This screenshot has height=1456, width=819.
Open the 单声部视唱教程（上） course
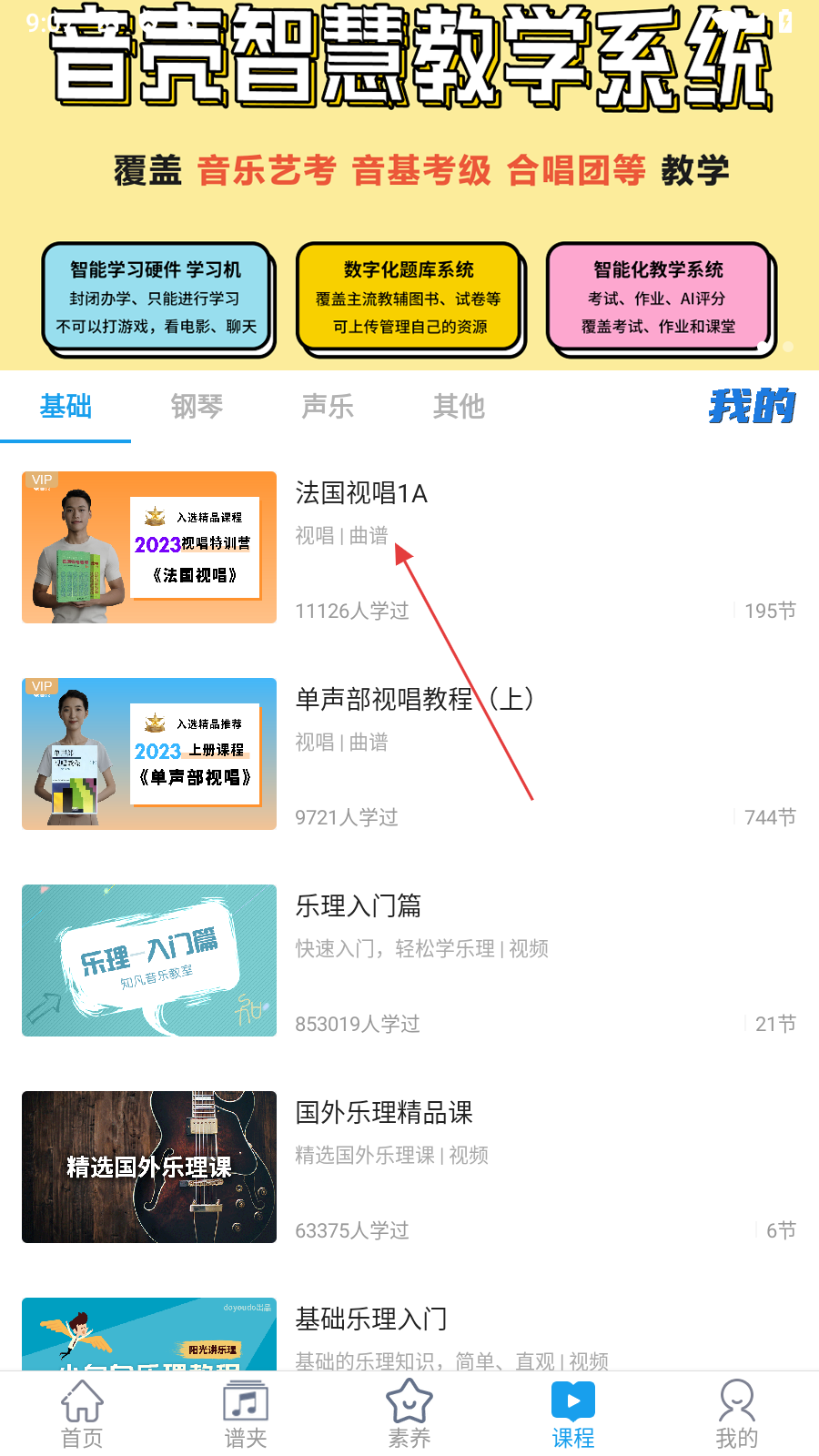click(409, 753)
